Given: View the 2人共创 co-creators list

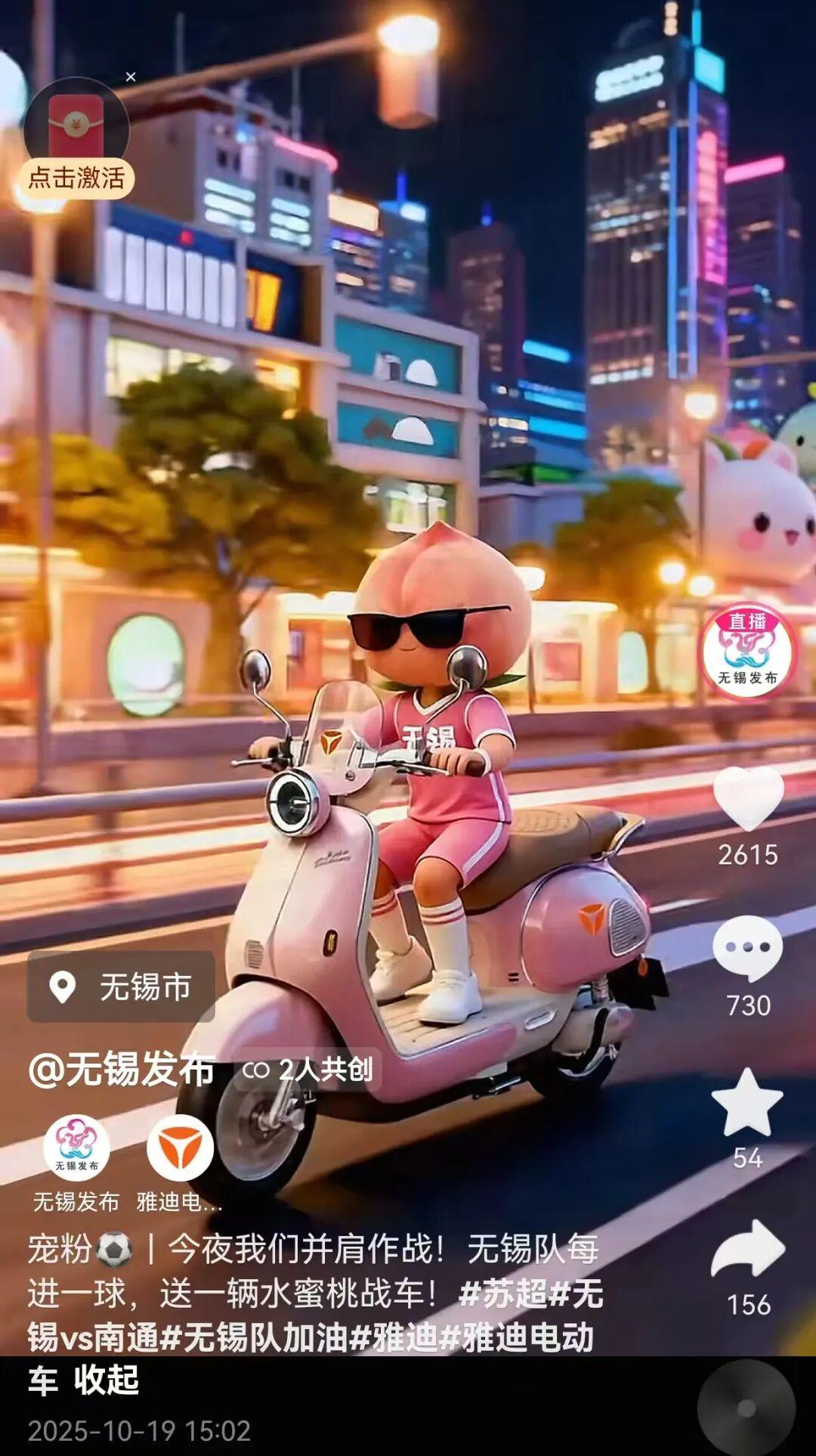Looking at the screenshot, I should (308, 1070).
